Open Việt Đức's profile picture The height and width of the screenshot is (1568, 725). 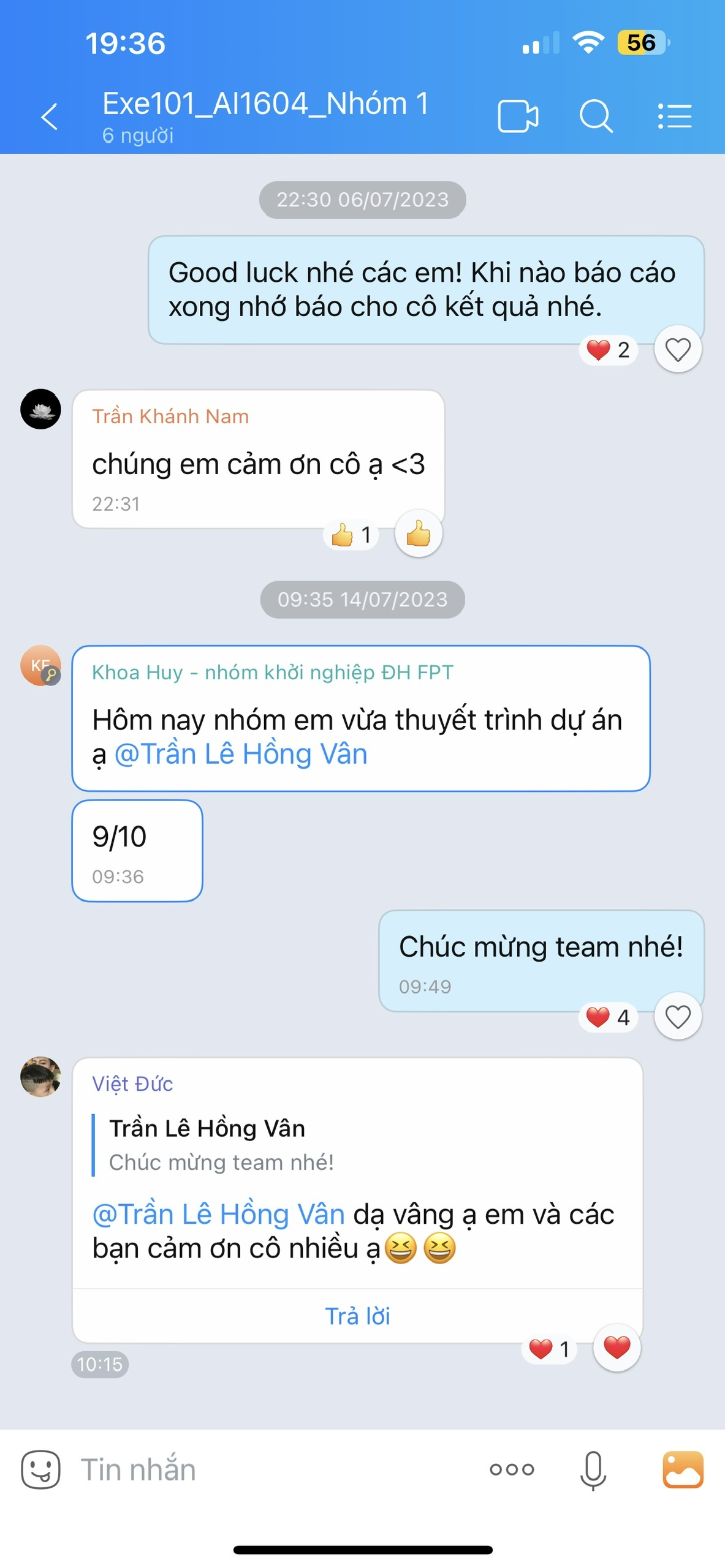(40, 1077)
